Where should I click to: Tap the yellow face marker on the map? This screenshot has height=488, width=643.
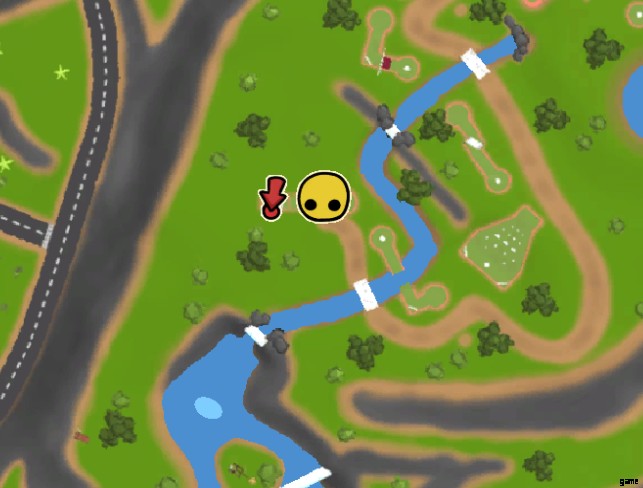pyautogui.click(x=325, y=197)
